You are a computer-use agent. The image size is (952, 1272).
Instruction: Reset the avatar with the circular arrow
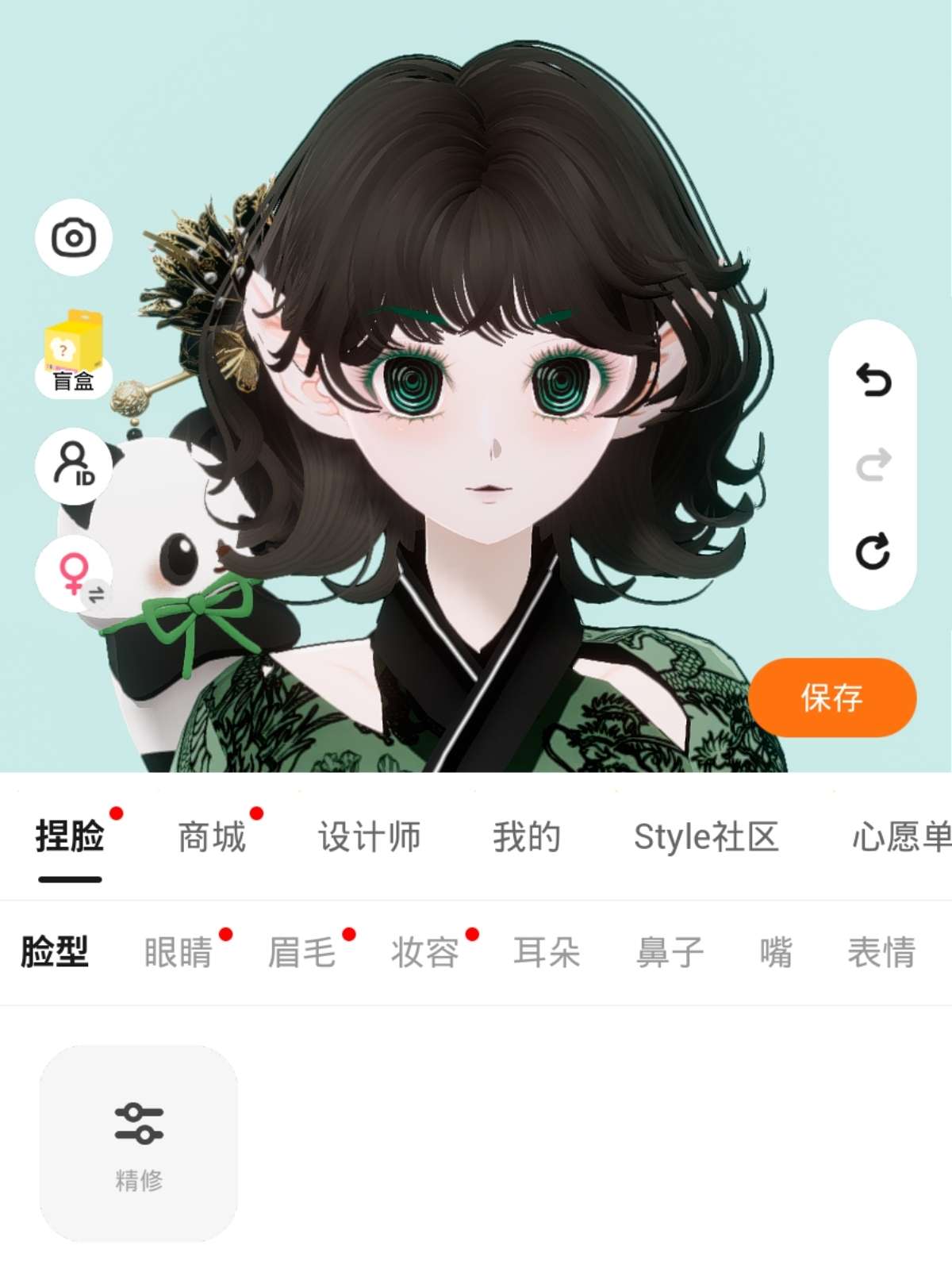(x=873, y=551)
